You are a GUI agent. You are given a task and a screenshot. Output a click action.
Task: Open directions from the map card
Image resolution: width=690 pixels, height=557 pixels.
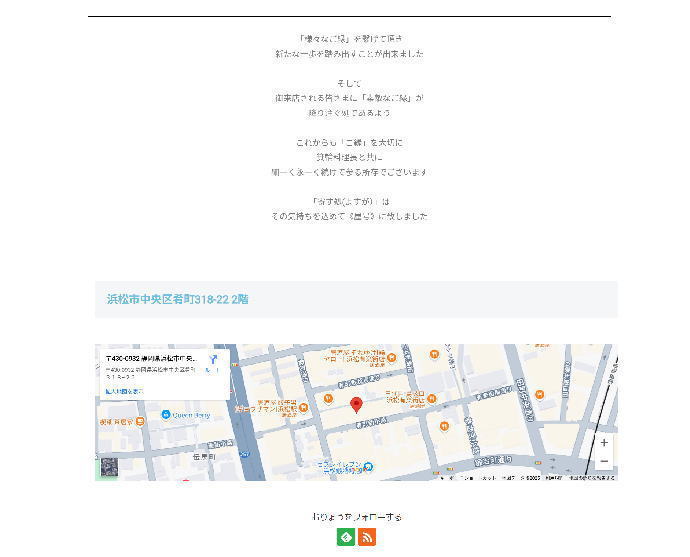point(214,362)
